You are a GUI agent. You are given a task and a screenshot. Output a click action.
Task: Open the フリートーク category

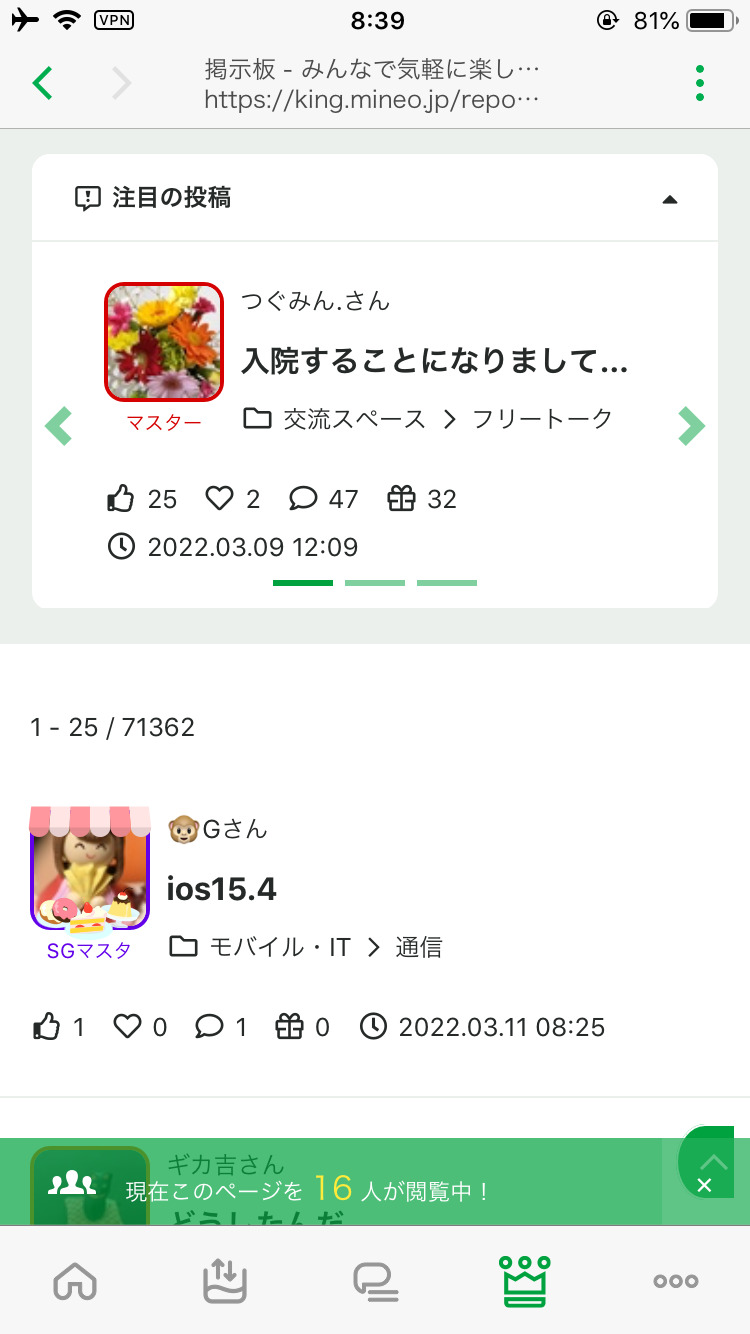(x=542, y=419)
